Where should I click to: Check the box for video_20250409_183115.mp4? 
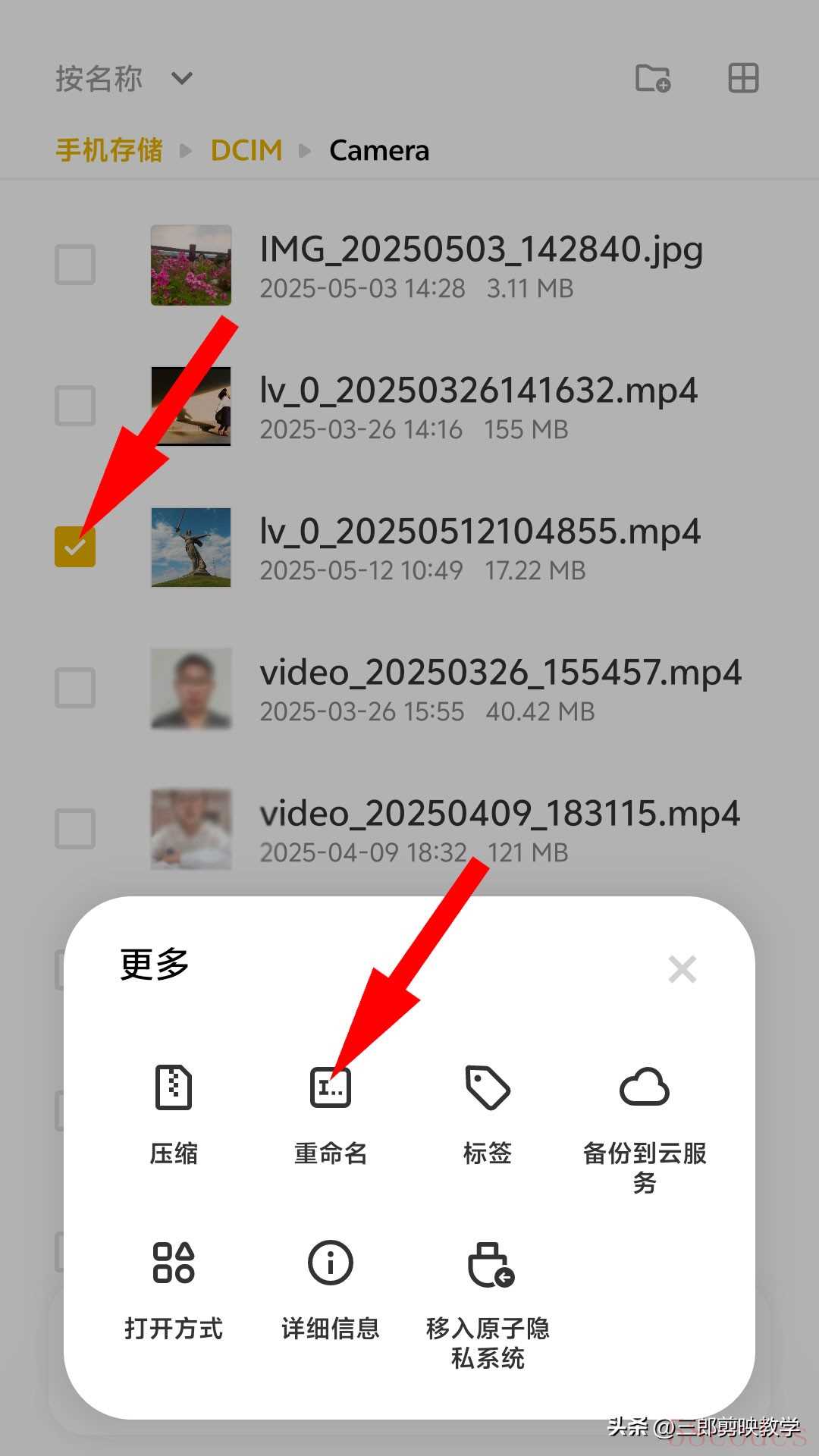pyautogui.click(x=75, y=829)
